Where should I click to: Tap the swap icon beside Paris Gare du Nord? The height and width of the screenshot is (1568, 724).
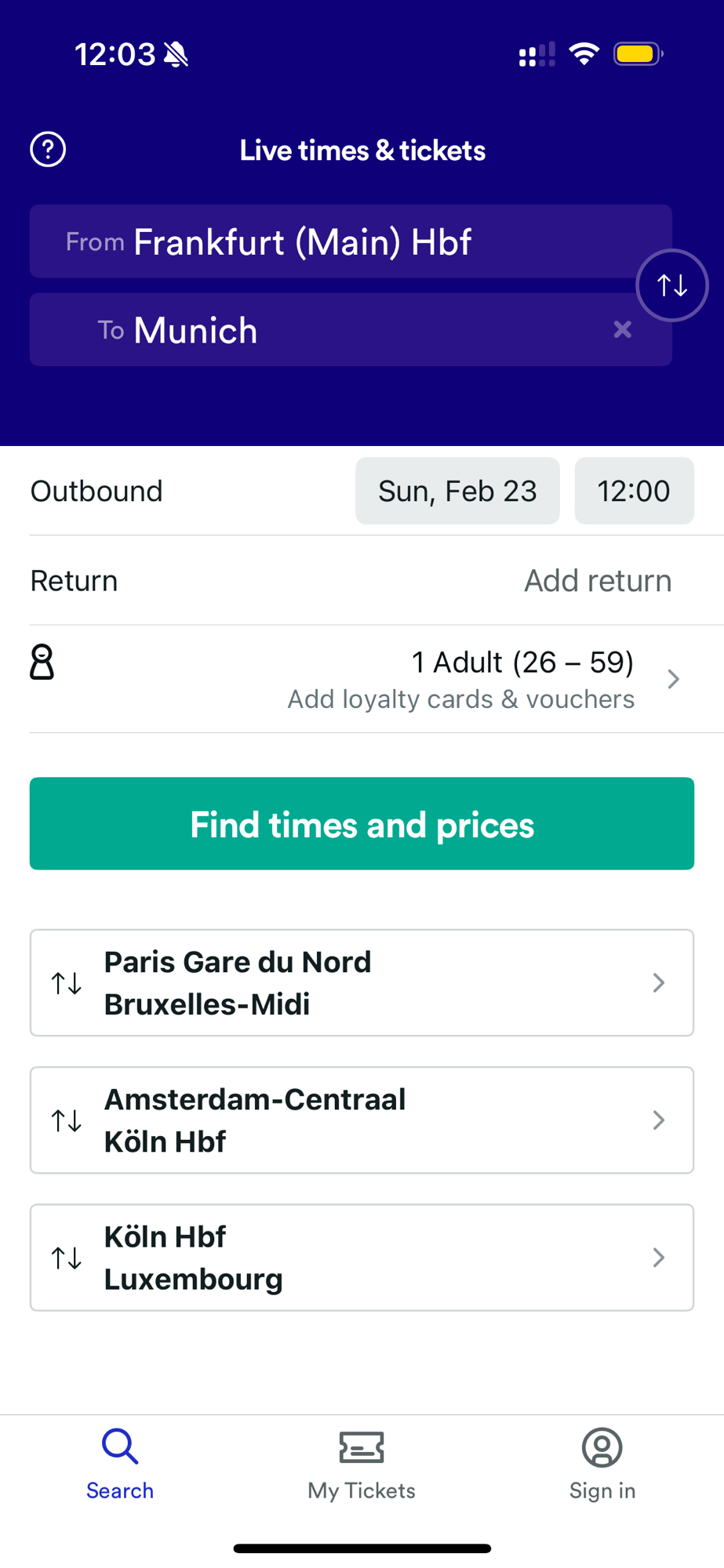tap(67, 982)
